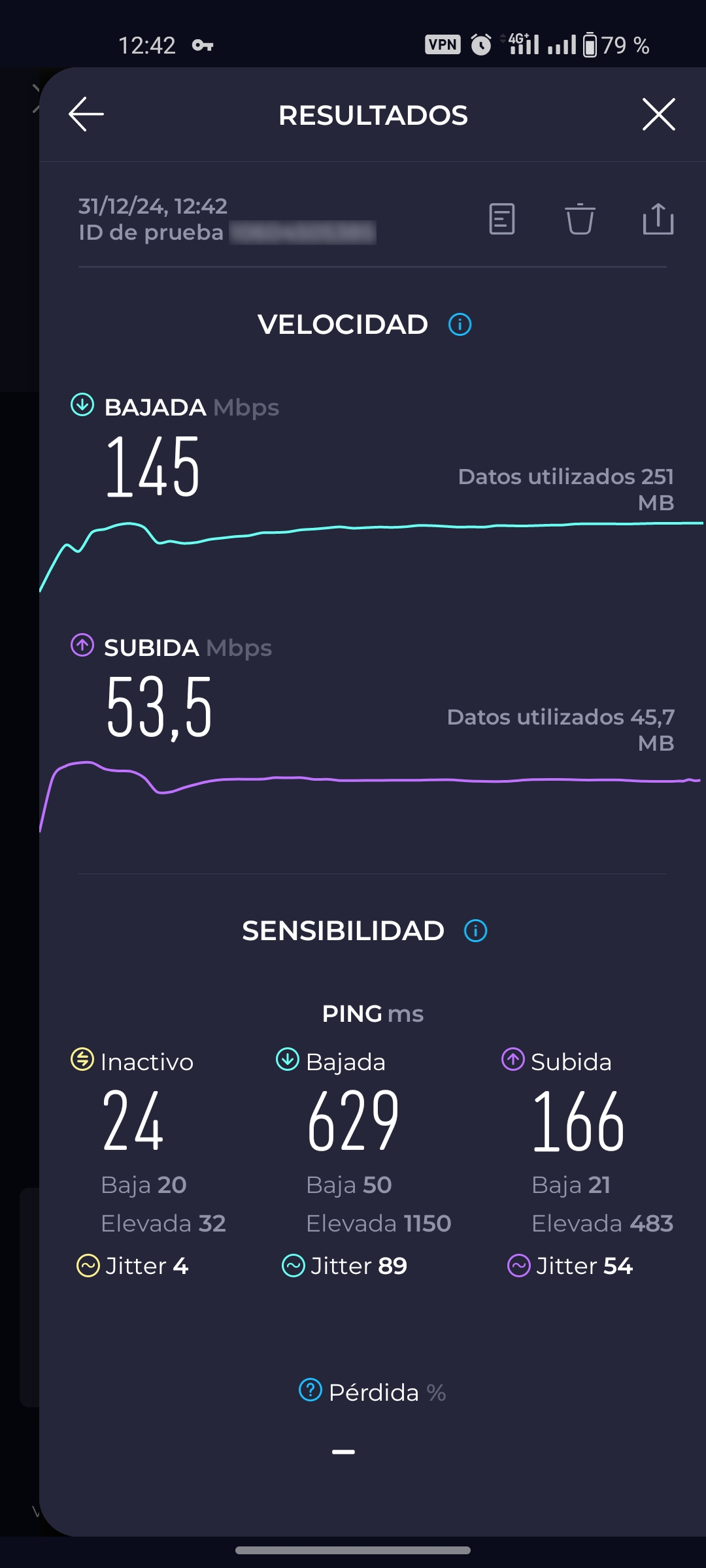Go back using the arrow icon
Screen dimensions: 706x1568
[x=86, y=114]
